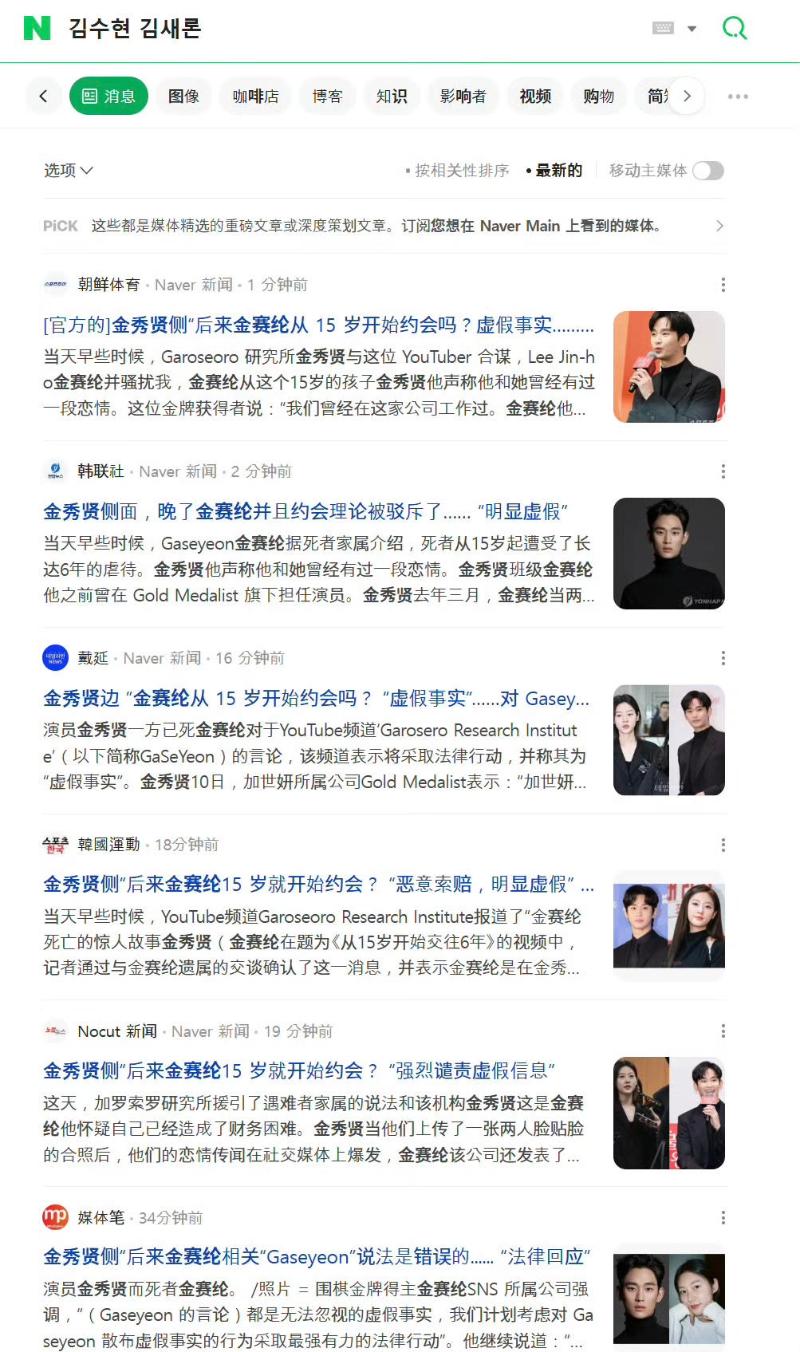Open overflow menu on 韩联社 article

pyautogui.click(x=723, y=471)
